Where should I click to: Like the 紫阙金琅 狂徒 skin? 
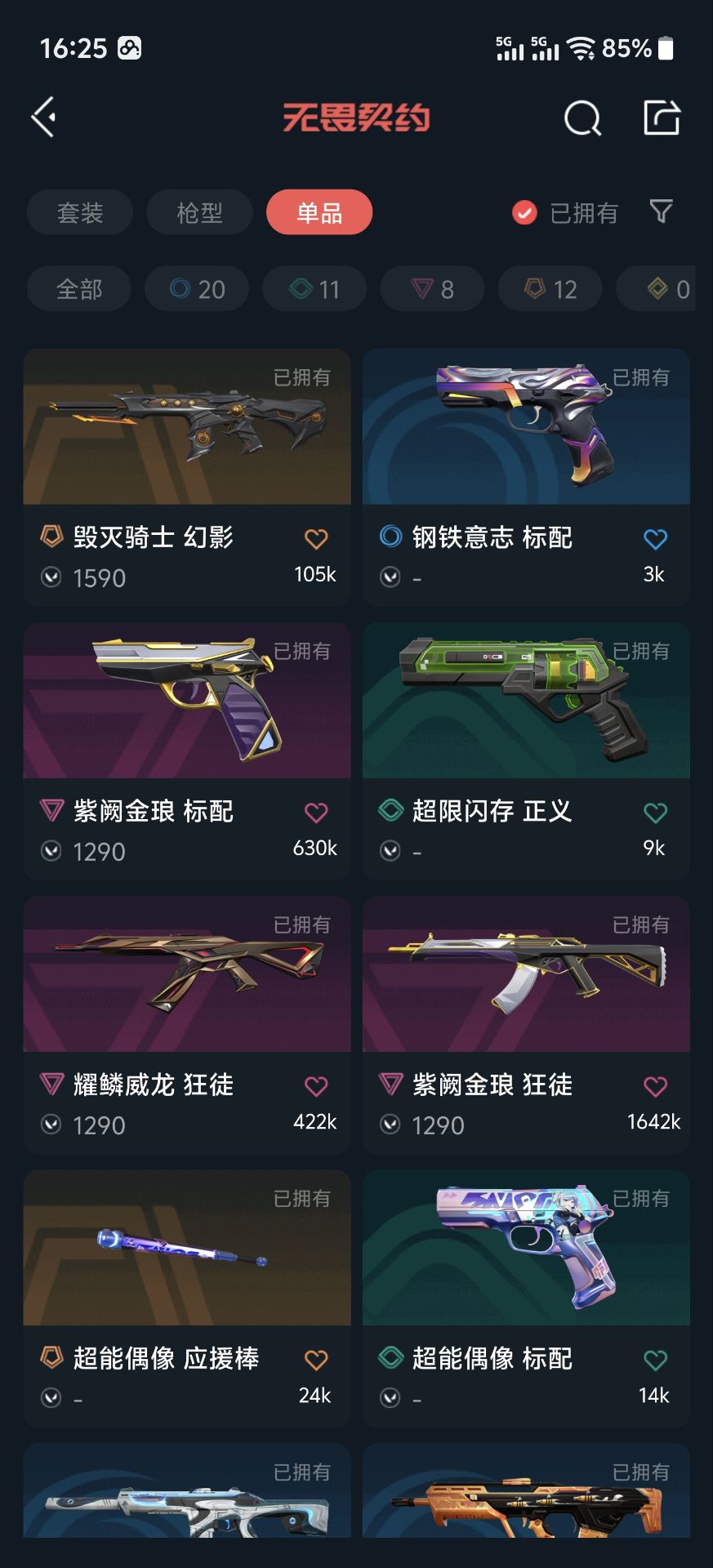tap(655, 1086)
